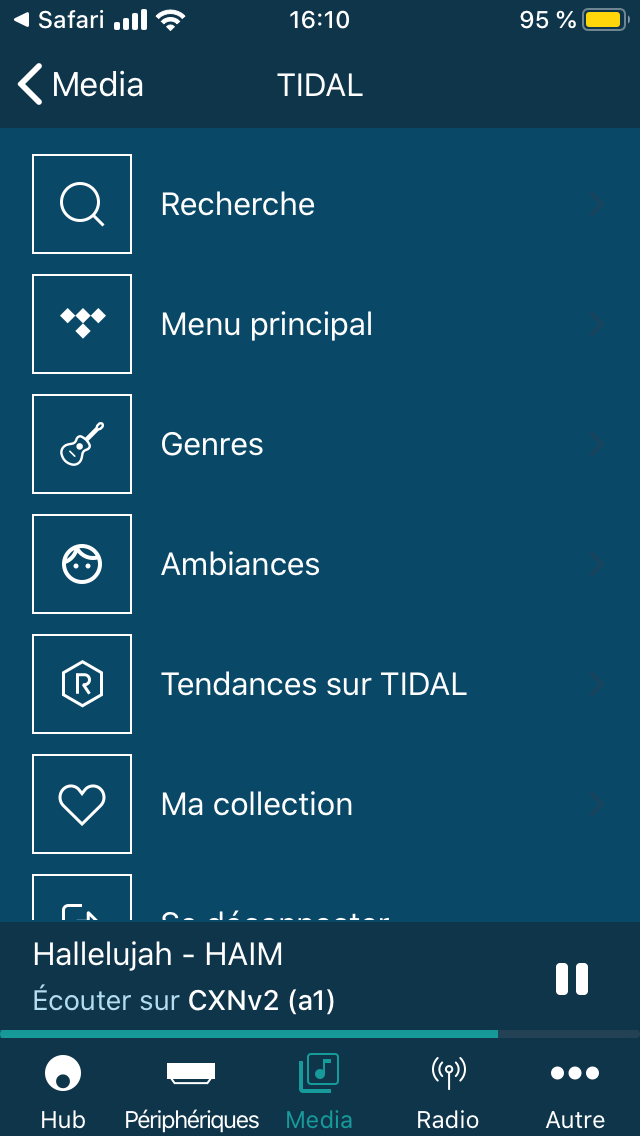Open Tendances sur TIDAL
The height and width of the screenshot is (1136, 640).
pyautogui.click(x=320, y=684)
